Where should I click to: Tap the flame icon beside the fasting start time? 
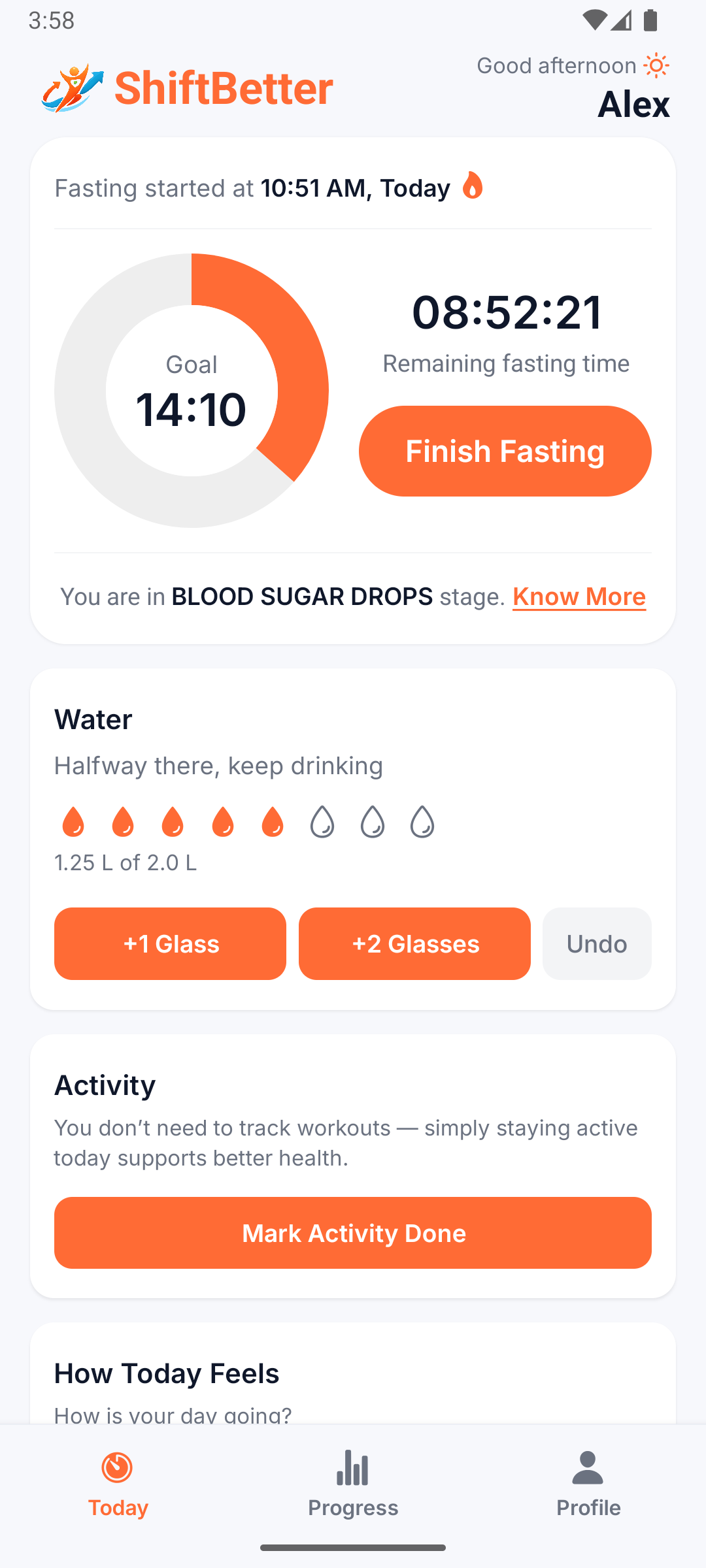[x=473, y=186]
